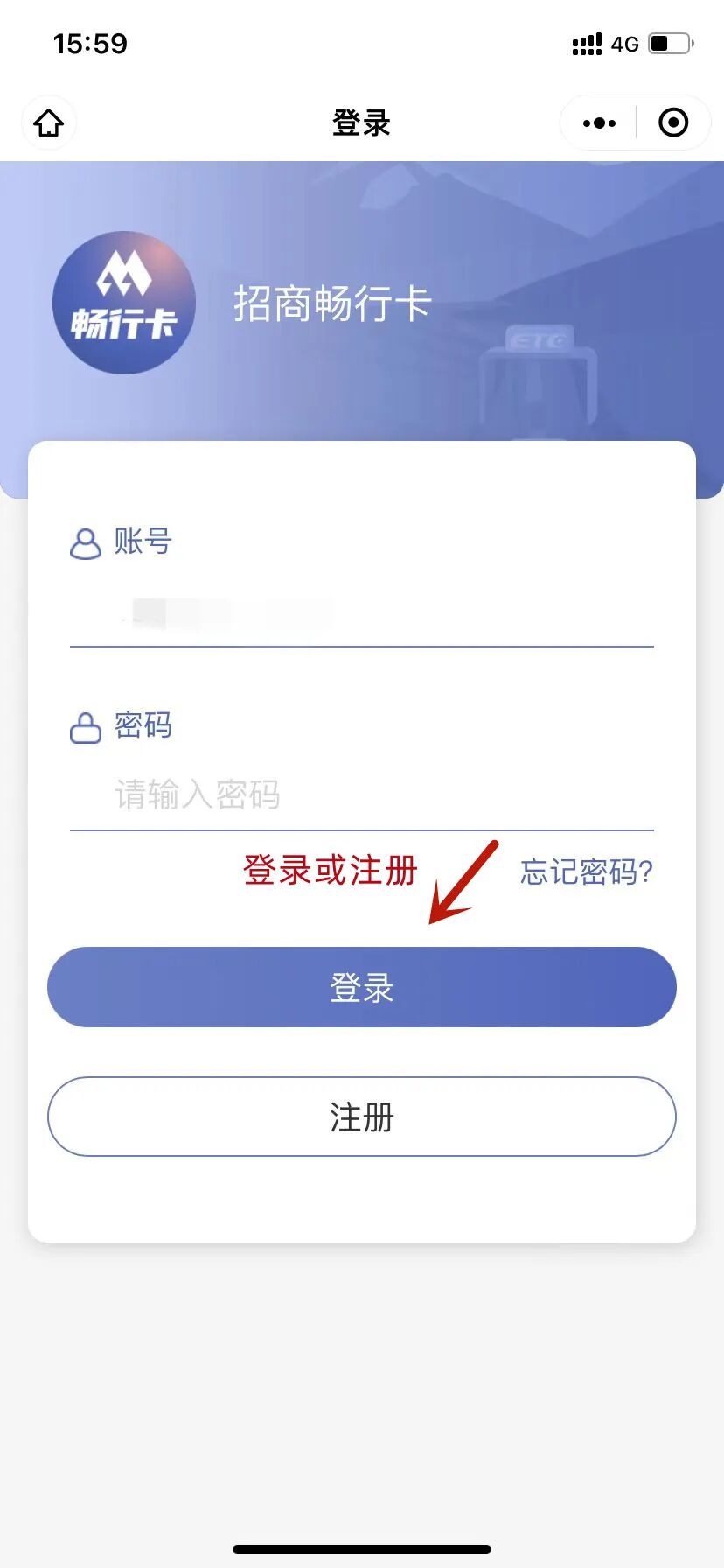Tap the 4G network indicator
The width and height of the screenshot is (724, 1568).
pos(623,44)
